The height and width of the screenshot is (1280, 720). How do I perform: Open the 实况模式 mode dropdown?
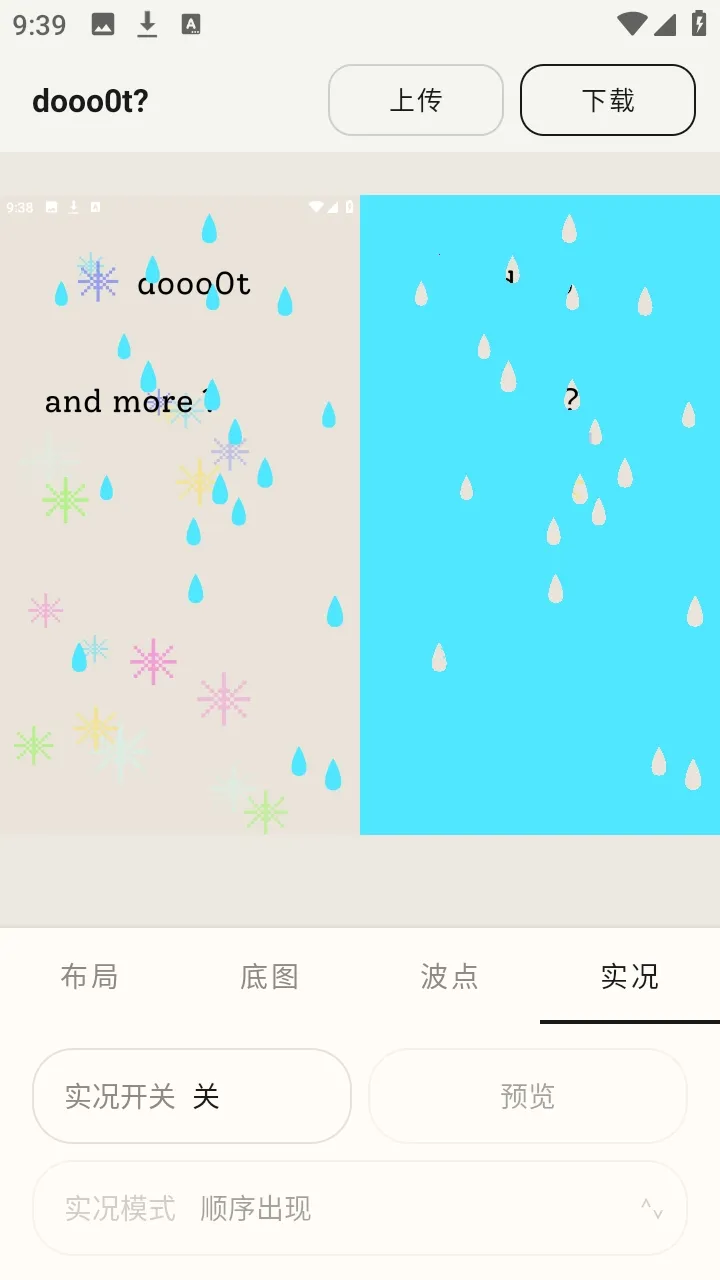tap(360, 1208)
